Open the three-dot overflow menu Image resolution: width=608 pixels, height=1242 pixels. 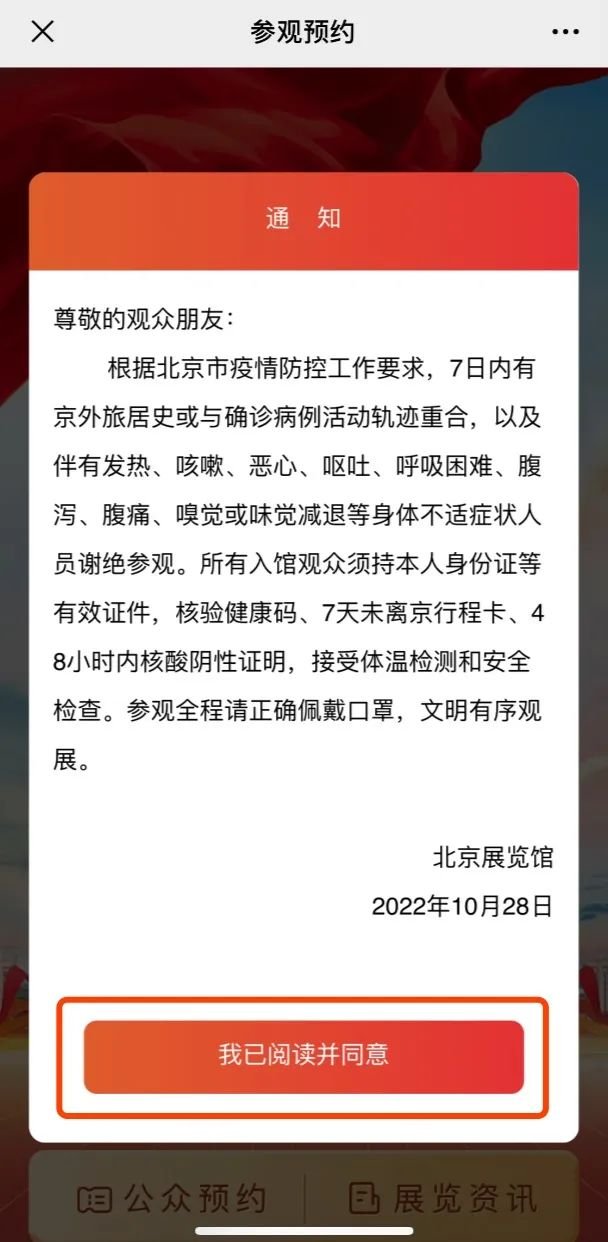[565, 32]
